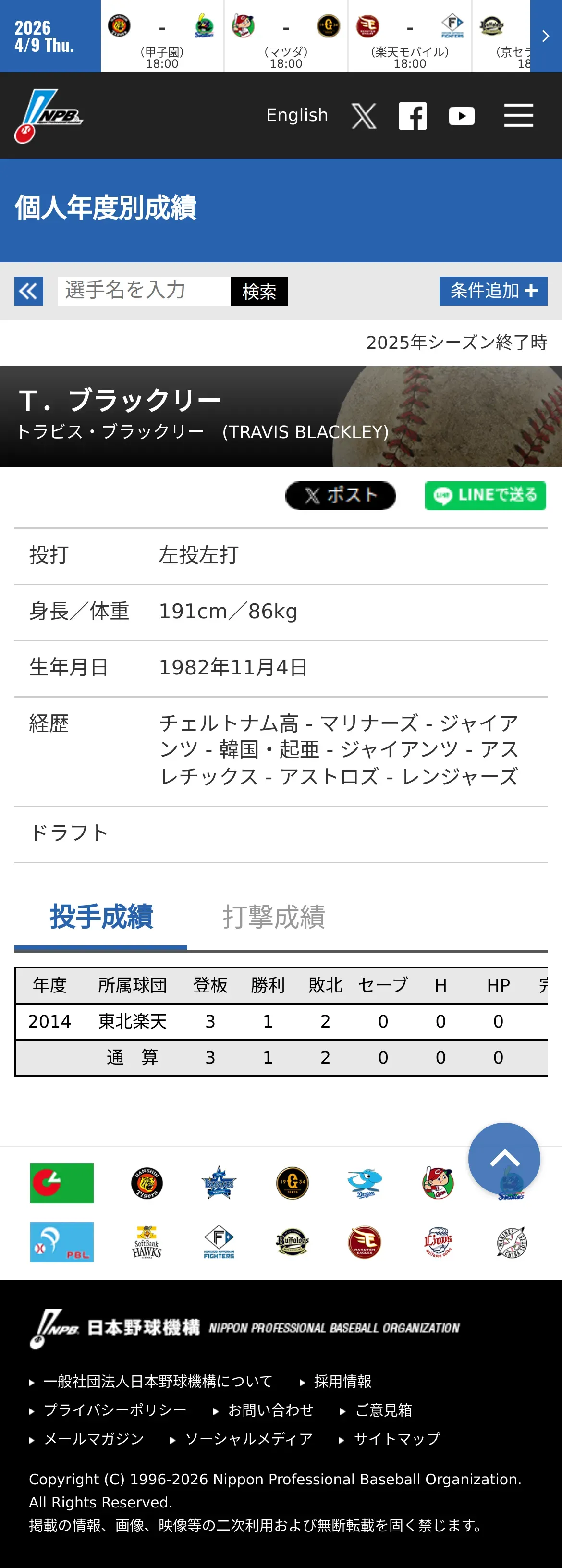Viewport: 562px width, 1568px height.
Task: Open the Hanshin Tigers team link
Action: click(x=147, y=1183)
